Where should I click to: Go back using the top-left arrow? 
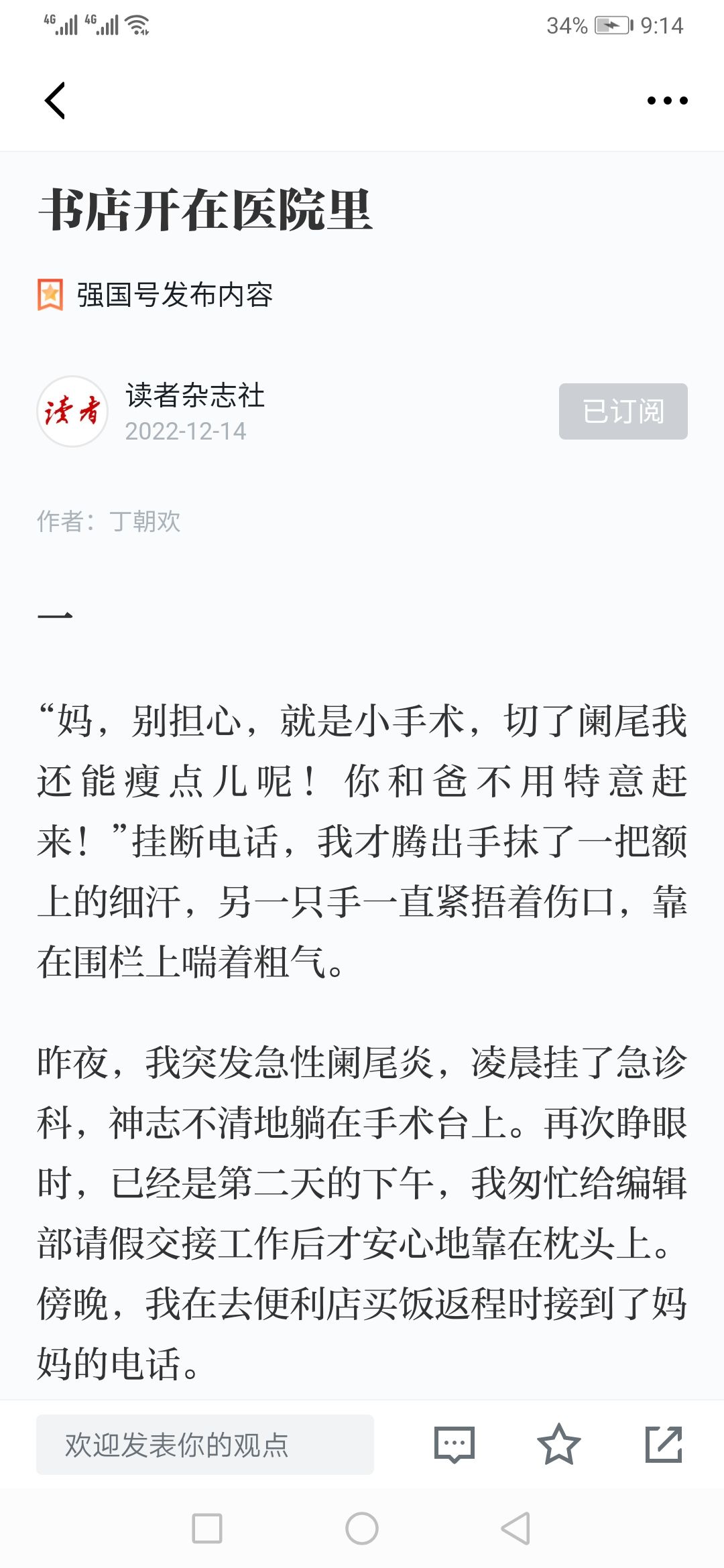[55, 101]
